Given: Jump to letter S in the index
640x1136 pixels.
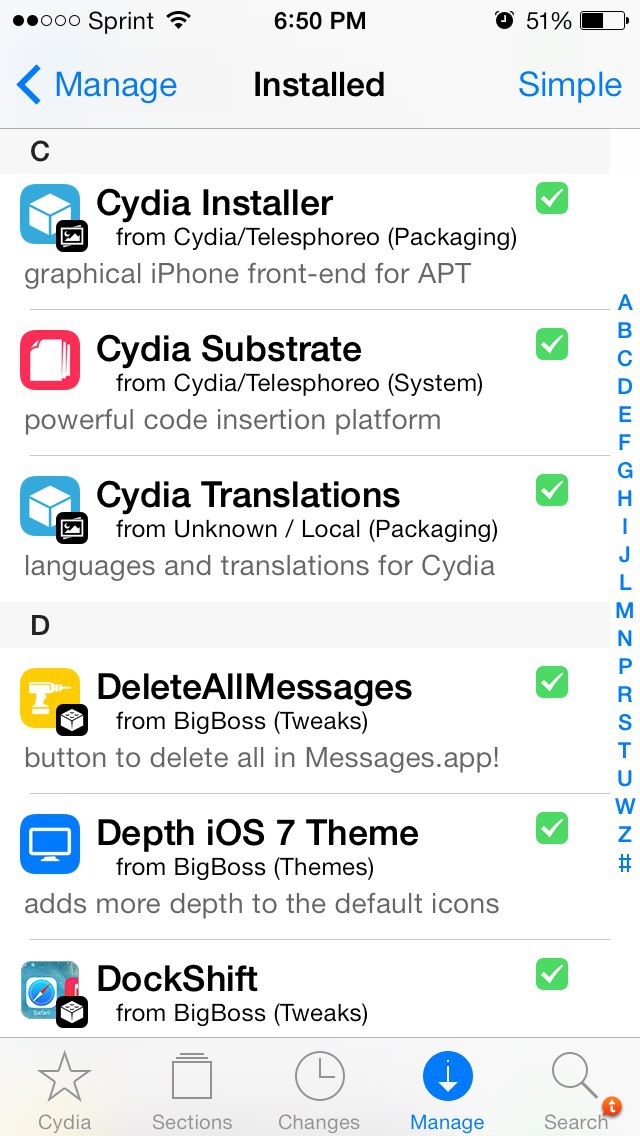Looking at the screenshot, I should pos(625,722).
